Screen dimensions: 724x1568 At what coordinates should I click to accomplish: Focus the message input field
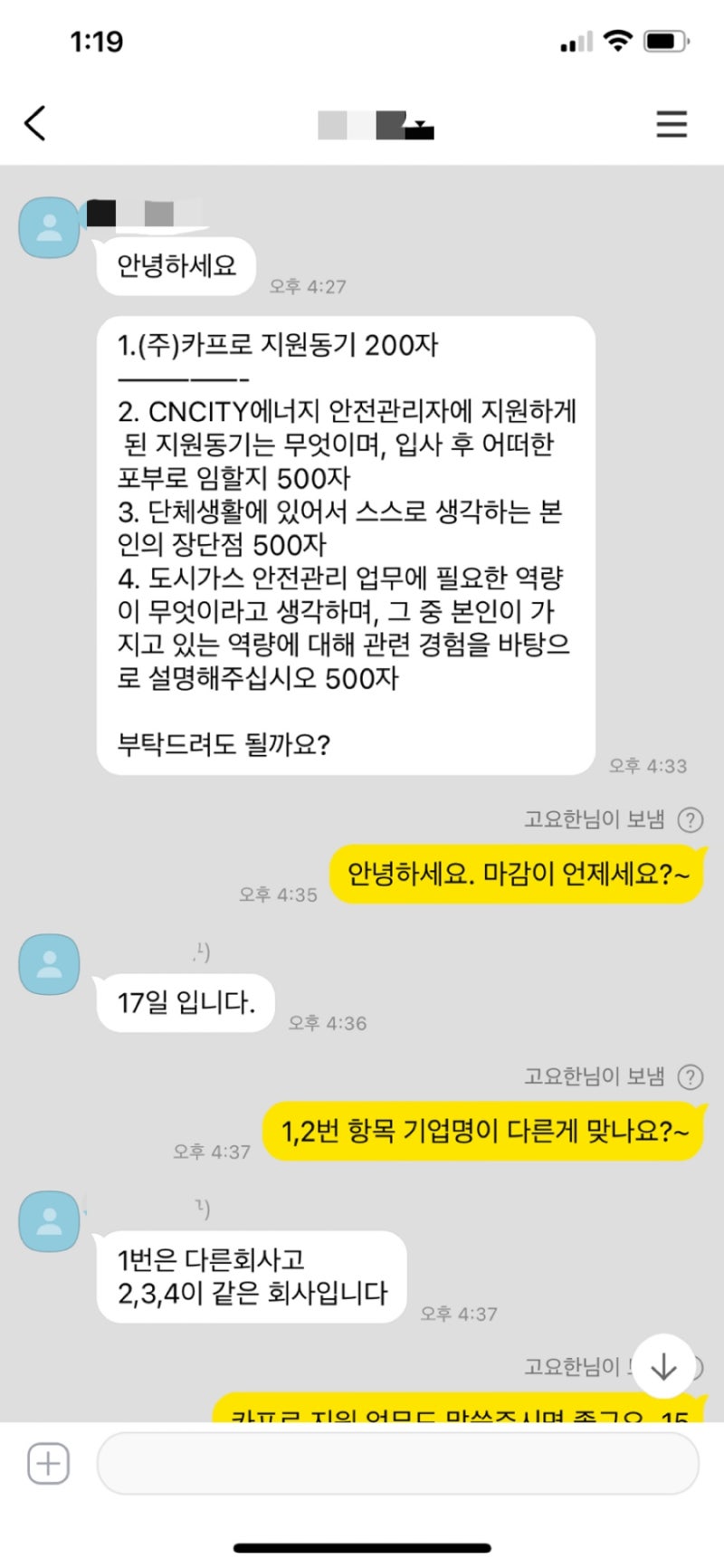[397, 1464]
